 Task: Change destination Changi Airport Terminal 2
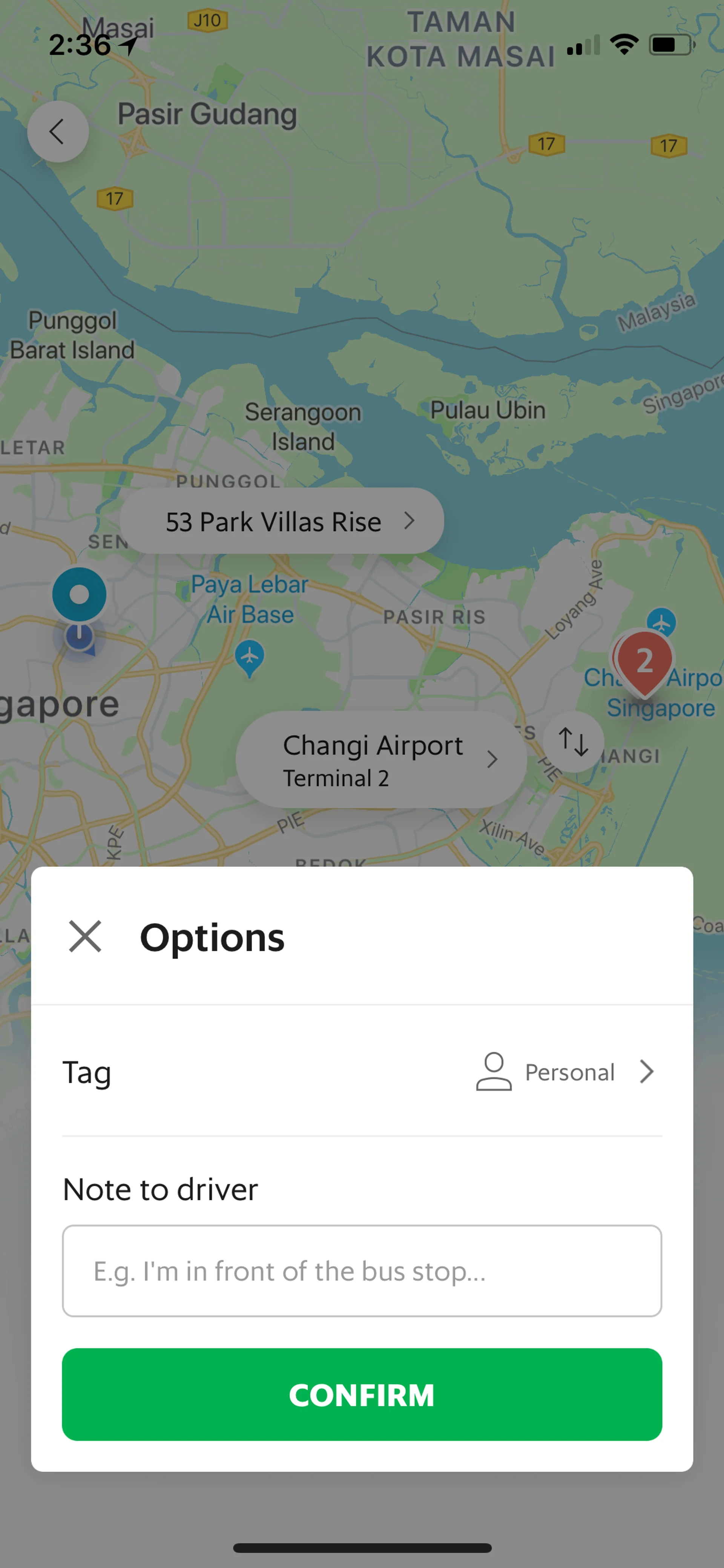point(381,760)
